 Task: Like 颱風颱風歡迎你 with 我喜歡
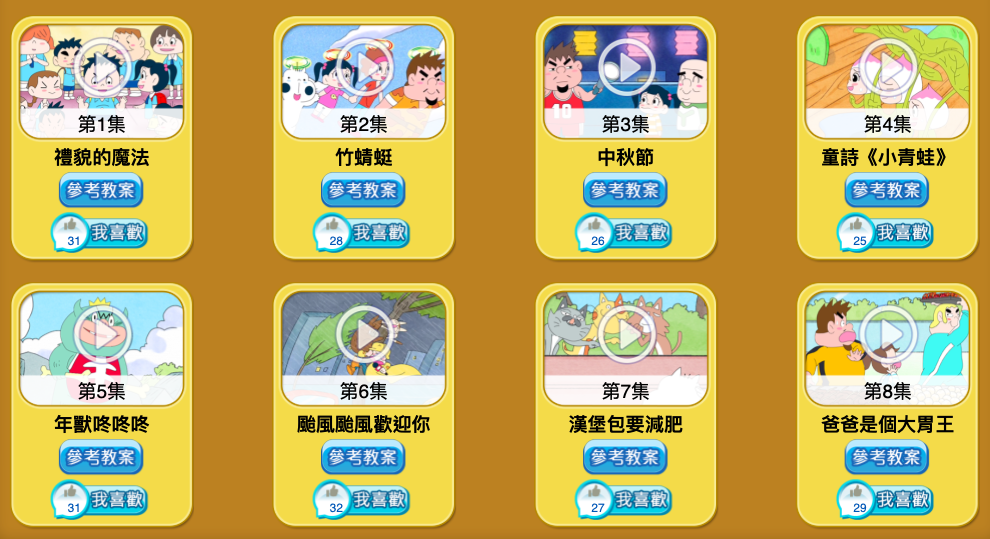(377, 500)
